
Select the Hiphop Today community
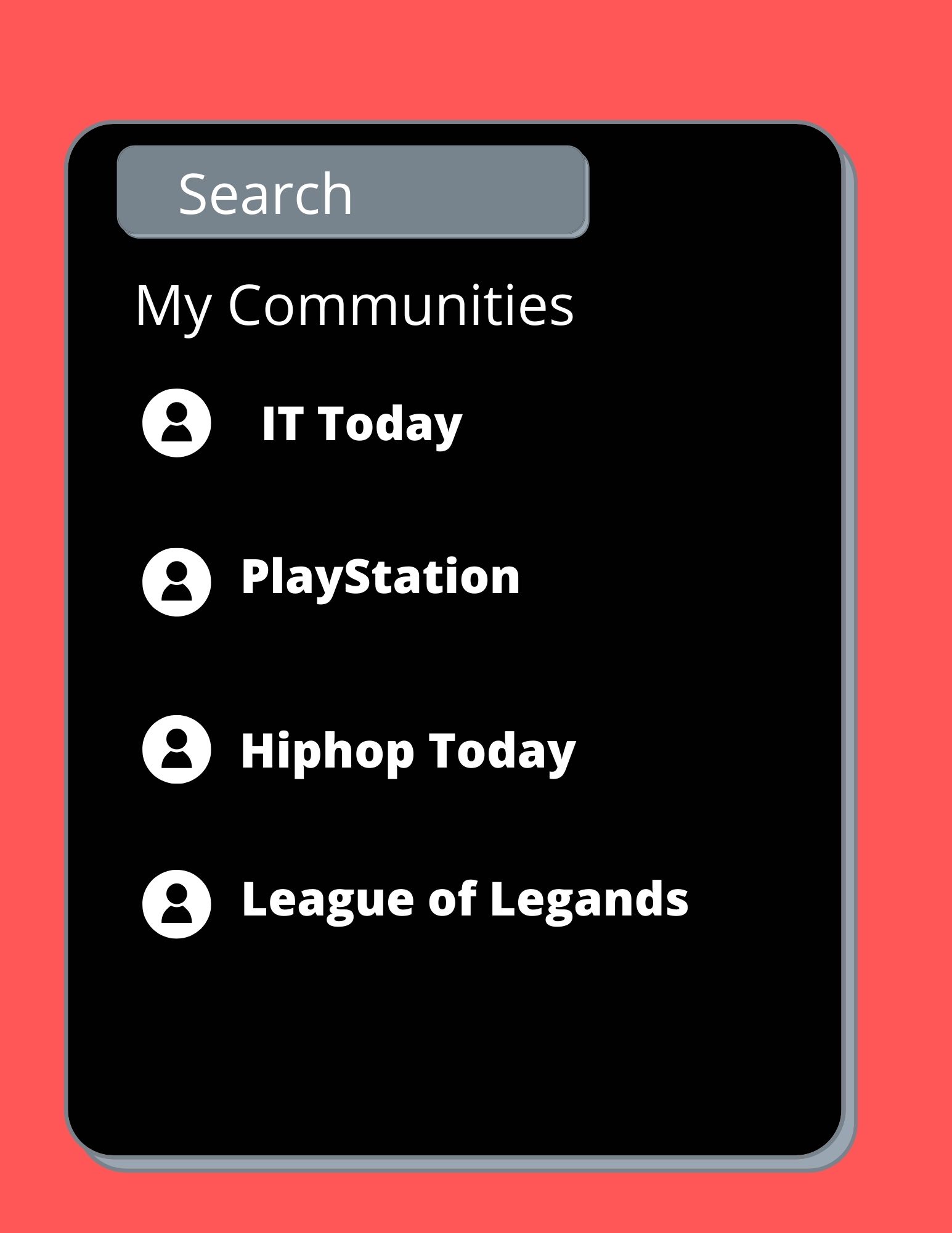pyautogui.click(x=407, y=750)
